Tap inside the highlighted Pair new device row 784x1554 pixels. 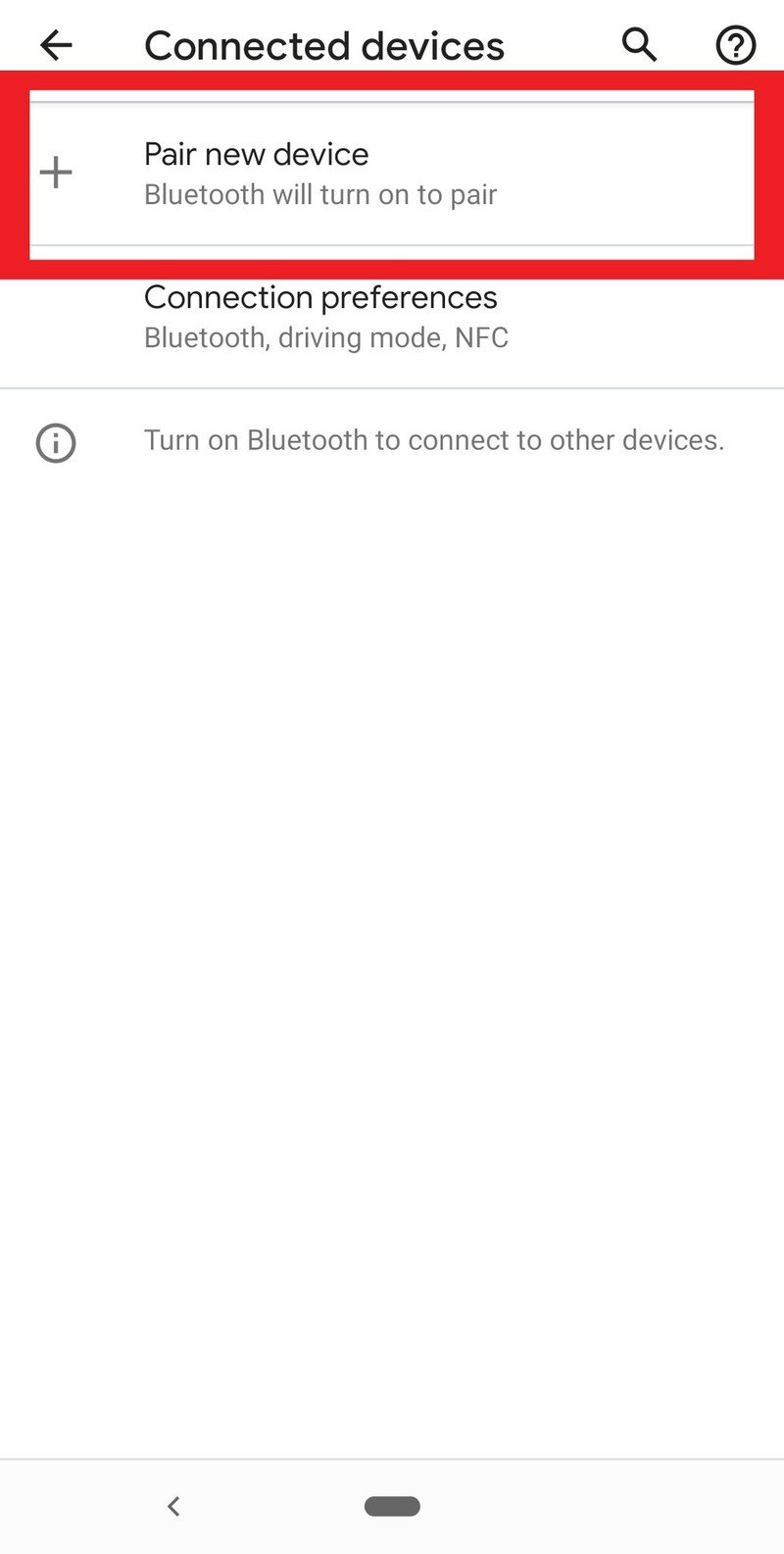(x=392, y=172)
